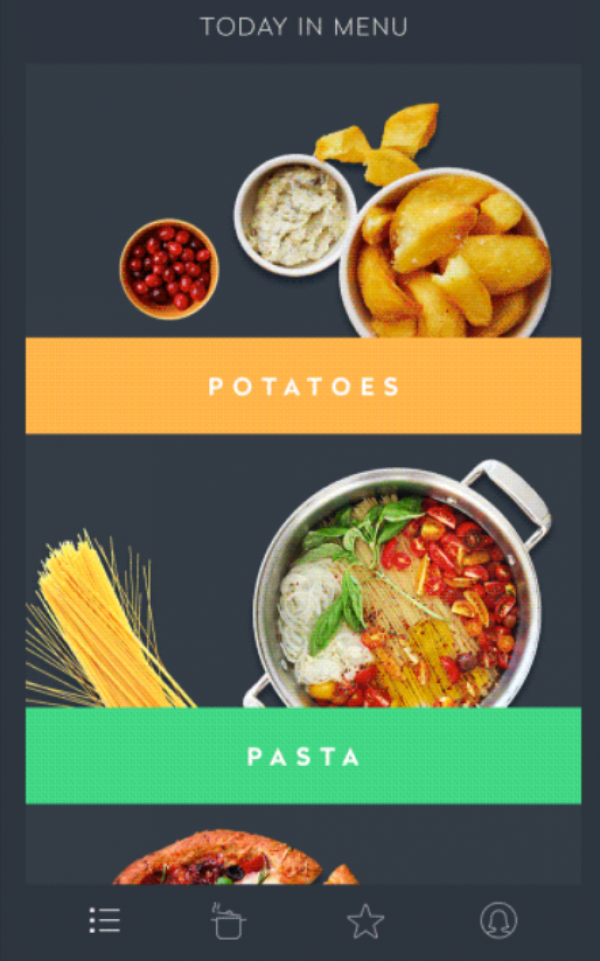Go to the profile tab
The height and width of the screenshot is (961, 600).
pos(498,921)
